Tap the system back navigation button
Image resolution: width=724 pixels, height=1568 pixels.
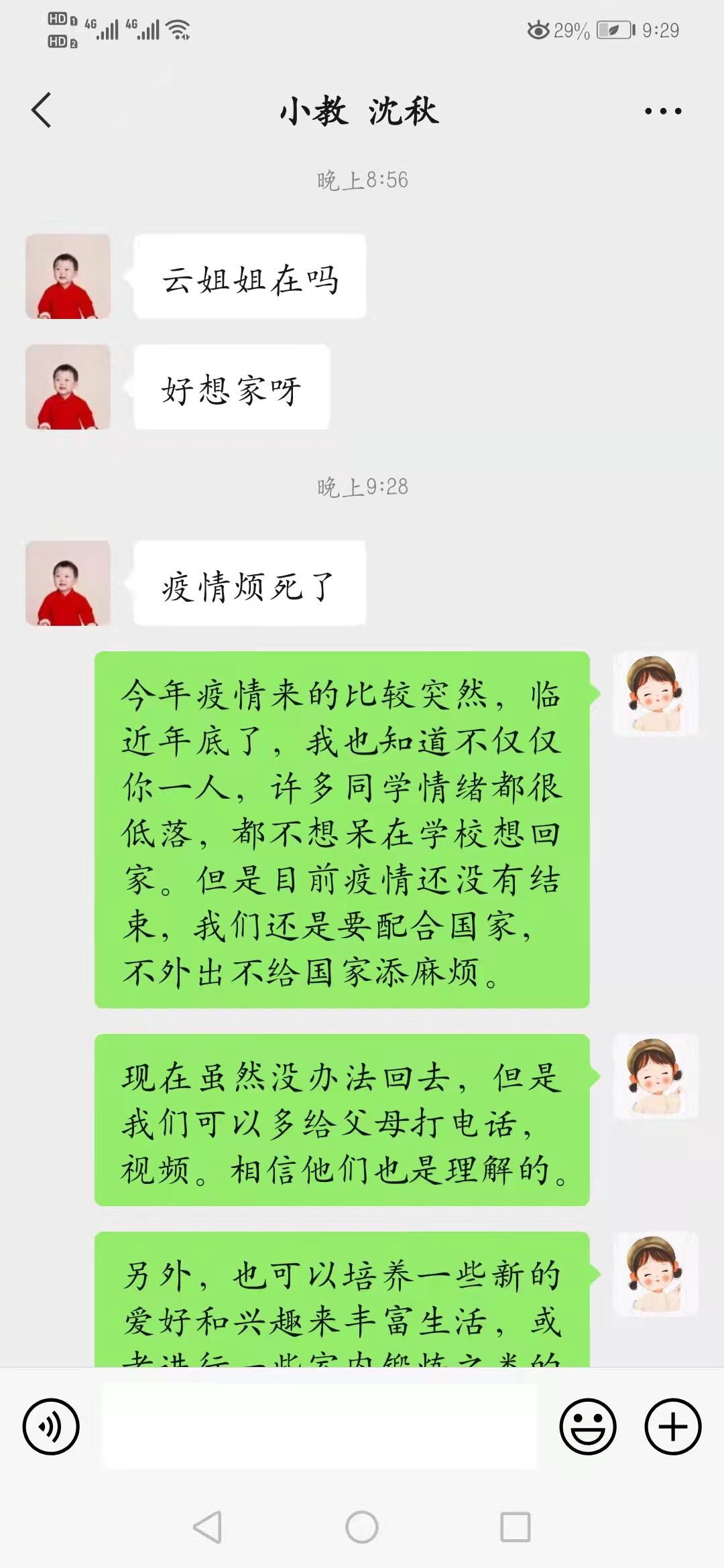click(207, 1527)
